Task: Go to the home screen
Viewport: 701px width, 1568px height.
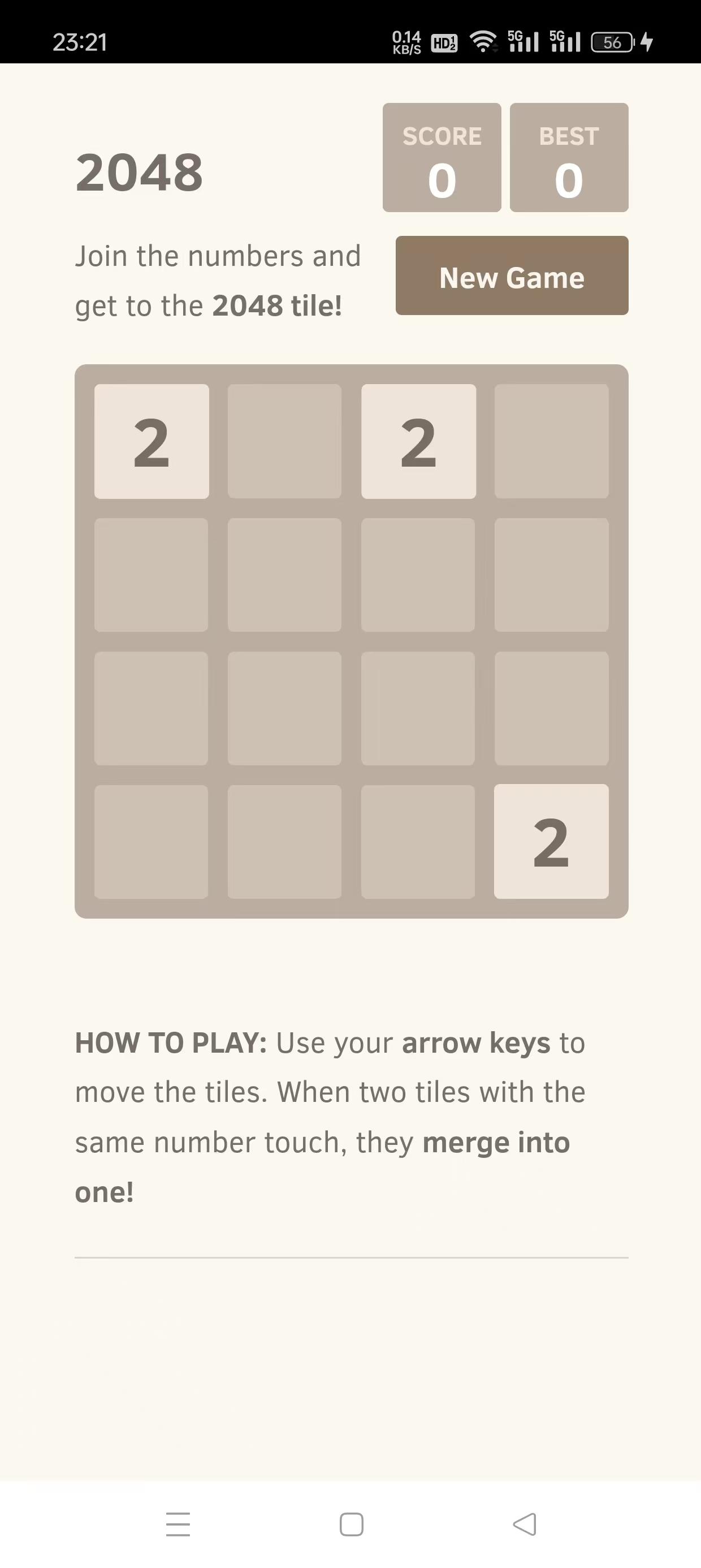Action: (x=351, y=1524)
